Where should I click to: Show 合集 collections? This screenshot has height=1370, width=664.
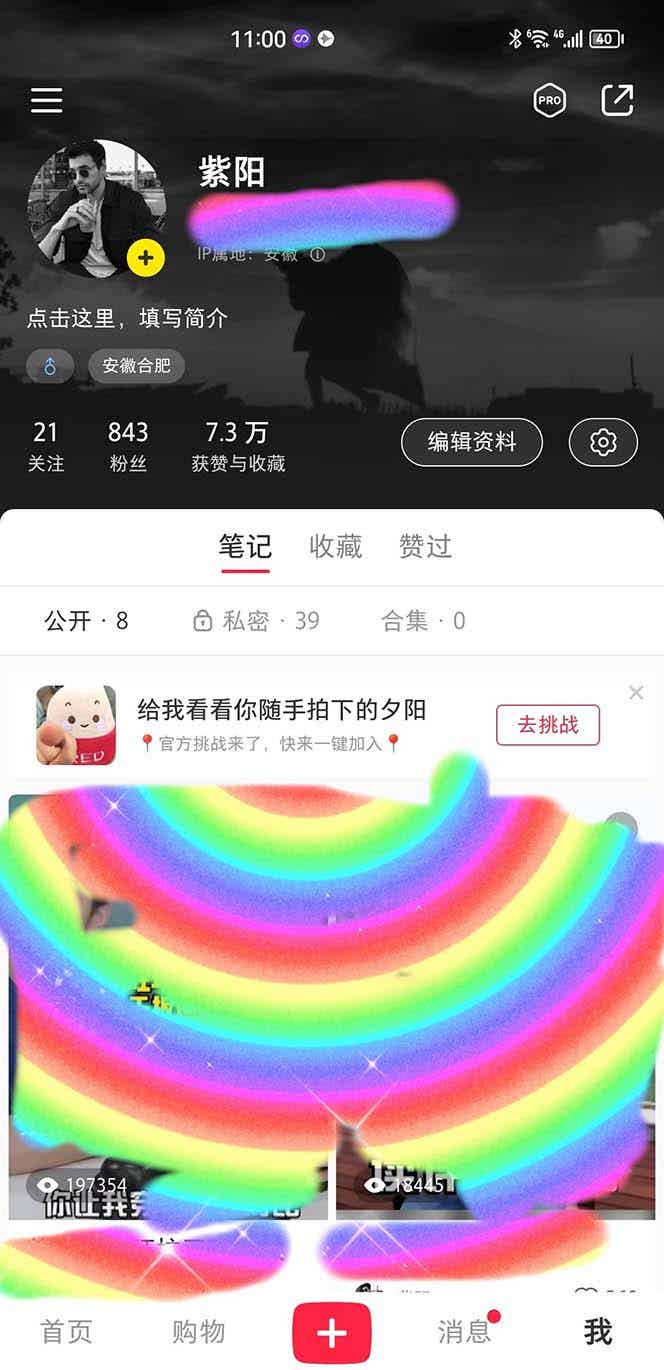point(423,621)
